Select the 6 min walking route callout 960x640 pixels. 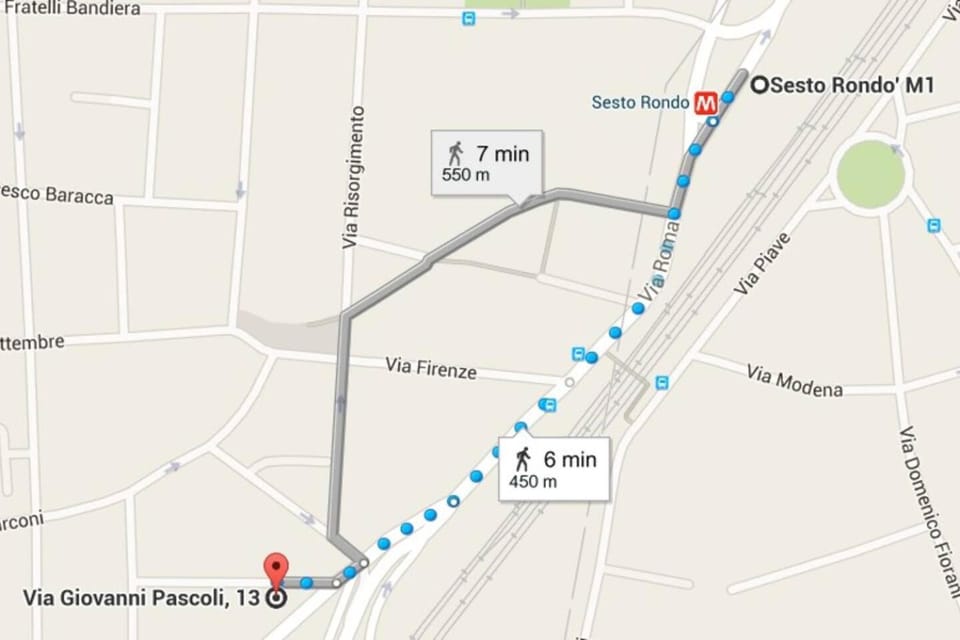554,468
